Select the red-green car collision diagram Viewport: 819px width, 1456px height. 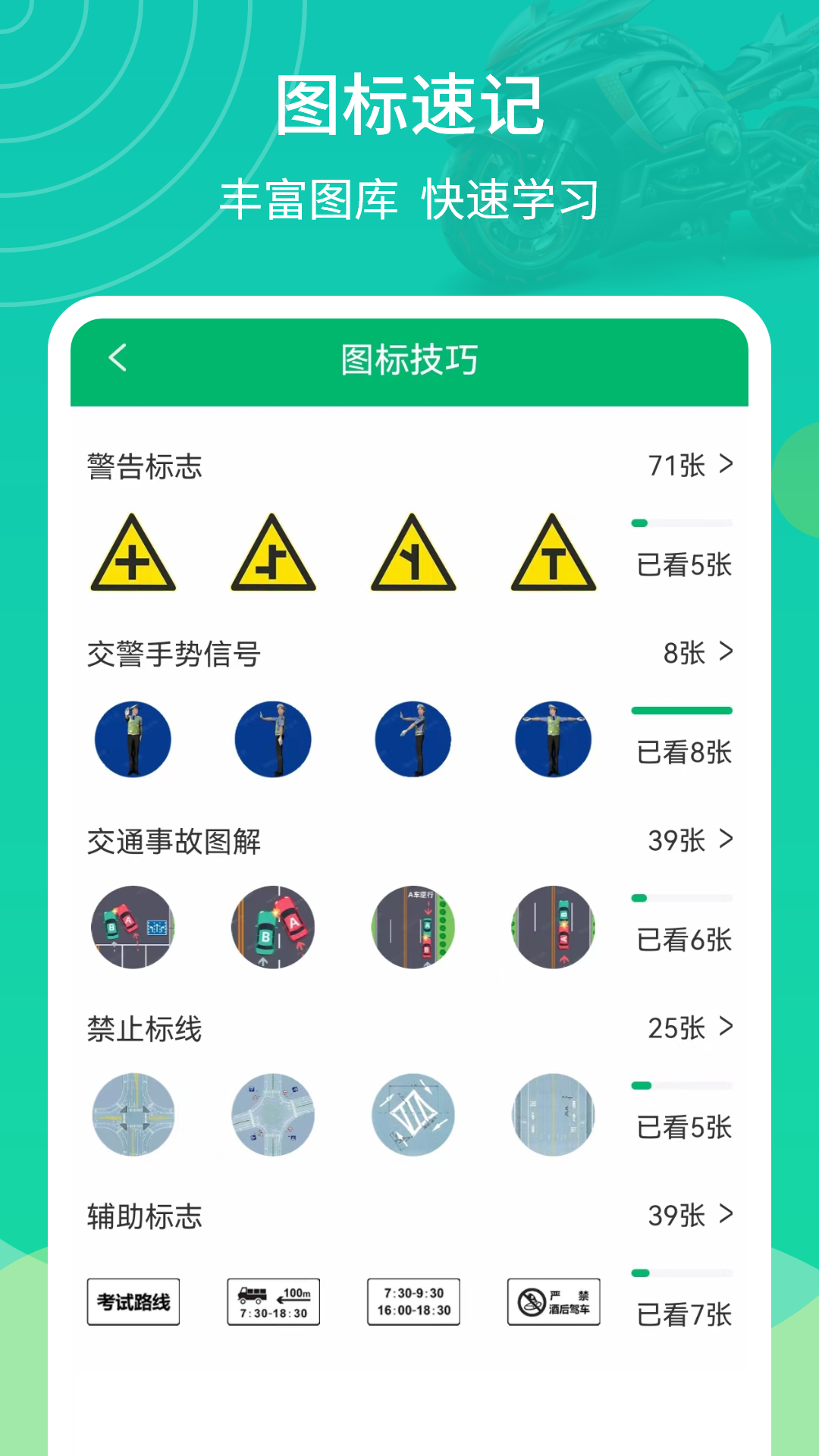click(x=273, y=927)
